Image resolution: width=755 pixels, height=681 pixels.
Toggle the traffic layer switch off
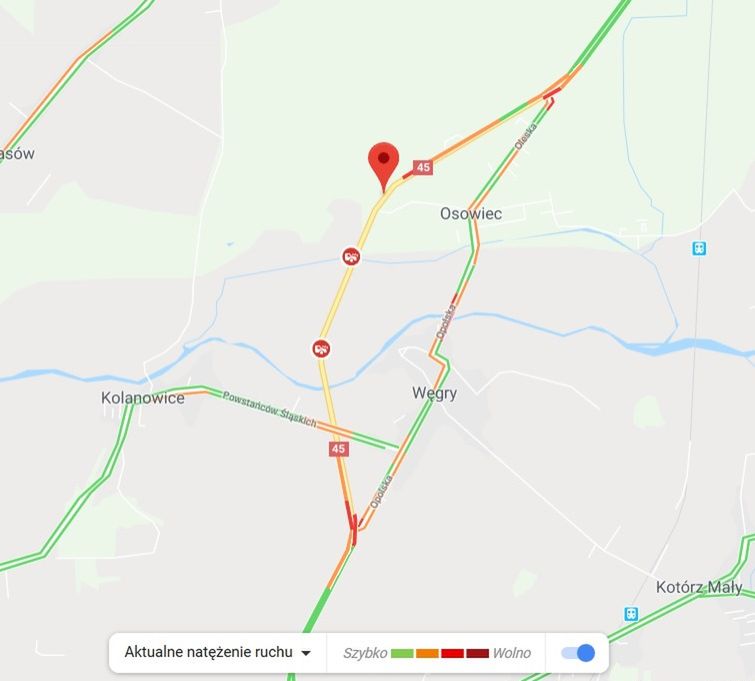pos(578,653)
